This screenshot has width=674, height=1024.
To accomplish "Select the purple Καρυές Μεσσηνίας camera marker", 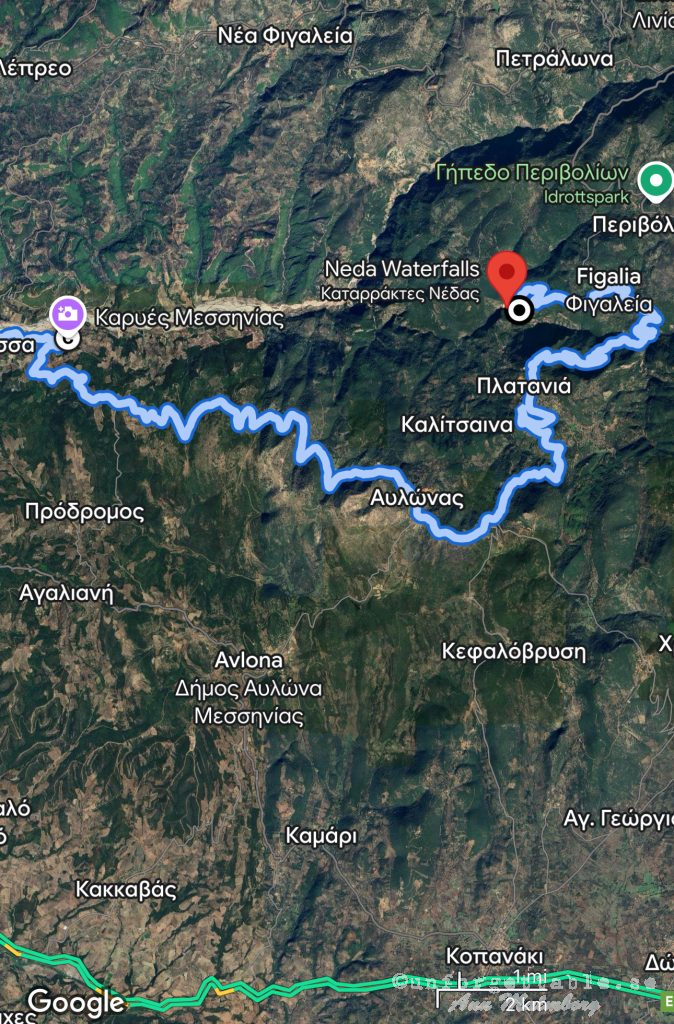I will point(68,313).
